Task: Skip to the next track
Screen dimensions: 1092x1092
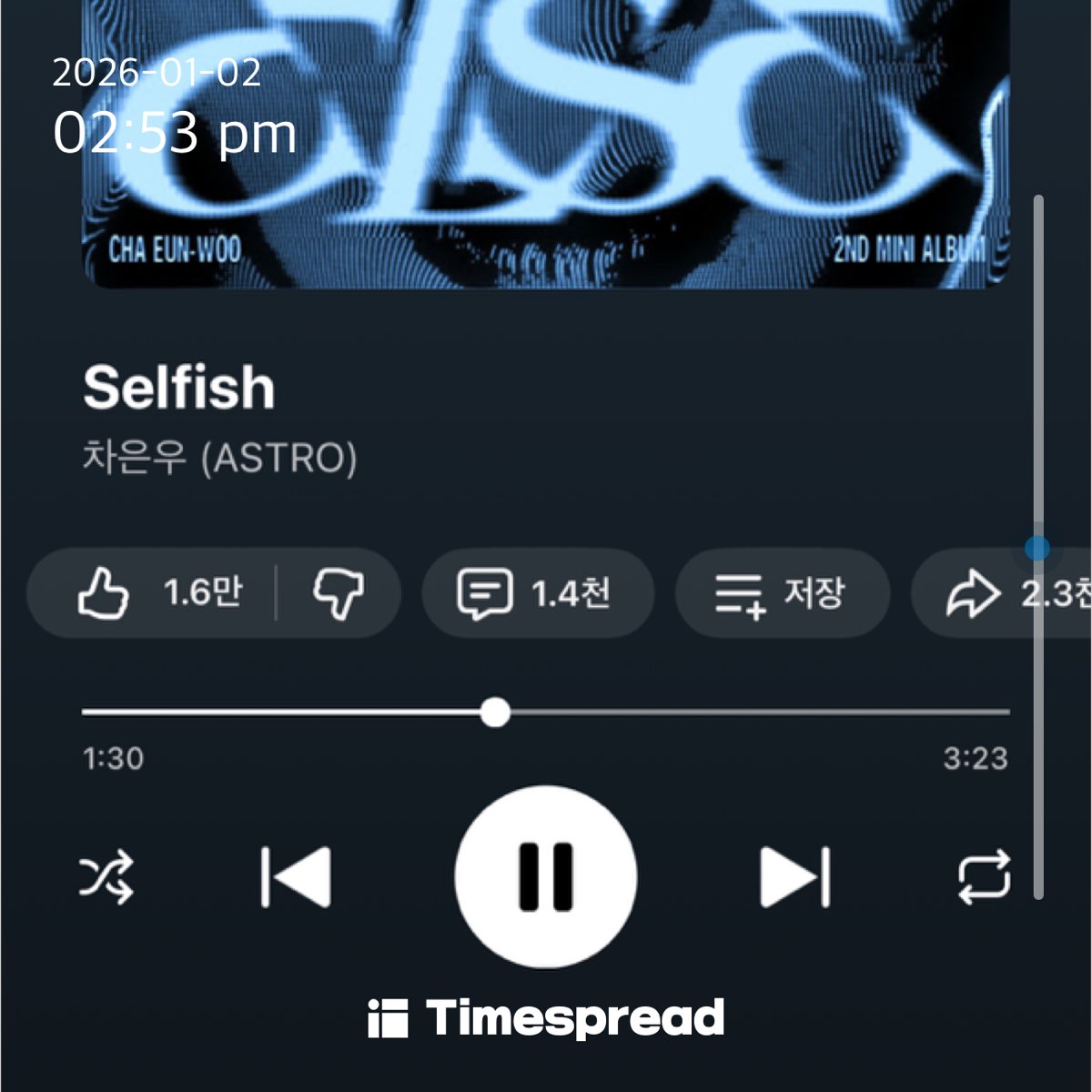Action: [795, 878]
